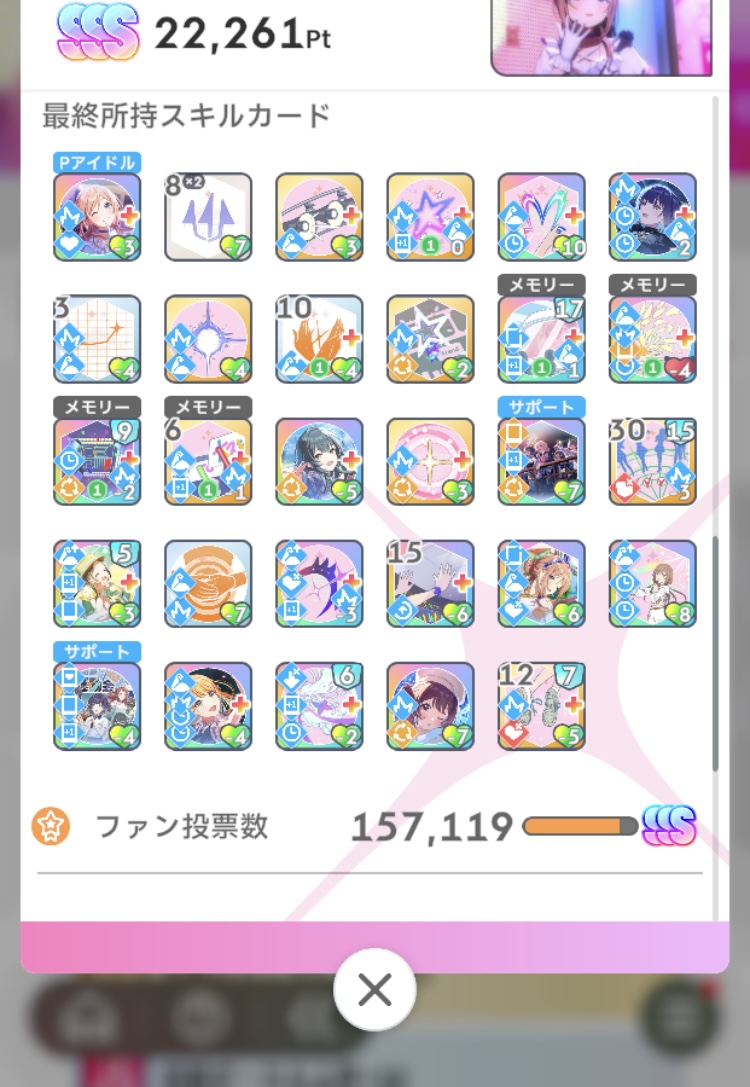Viewport: 750px width, 1087px height.
Task: Inspect the メモリー card showing 9
Action: coord(97,461)
